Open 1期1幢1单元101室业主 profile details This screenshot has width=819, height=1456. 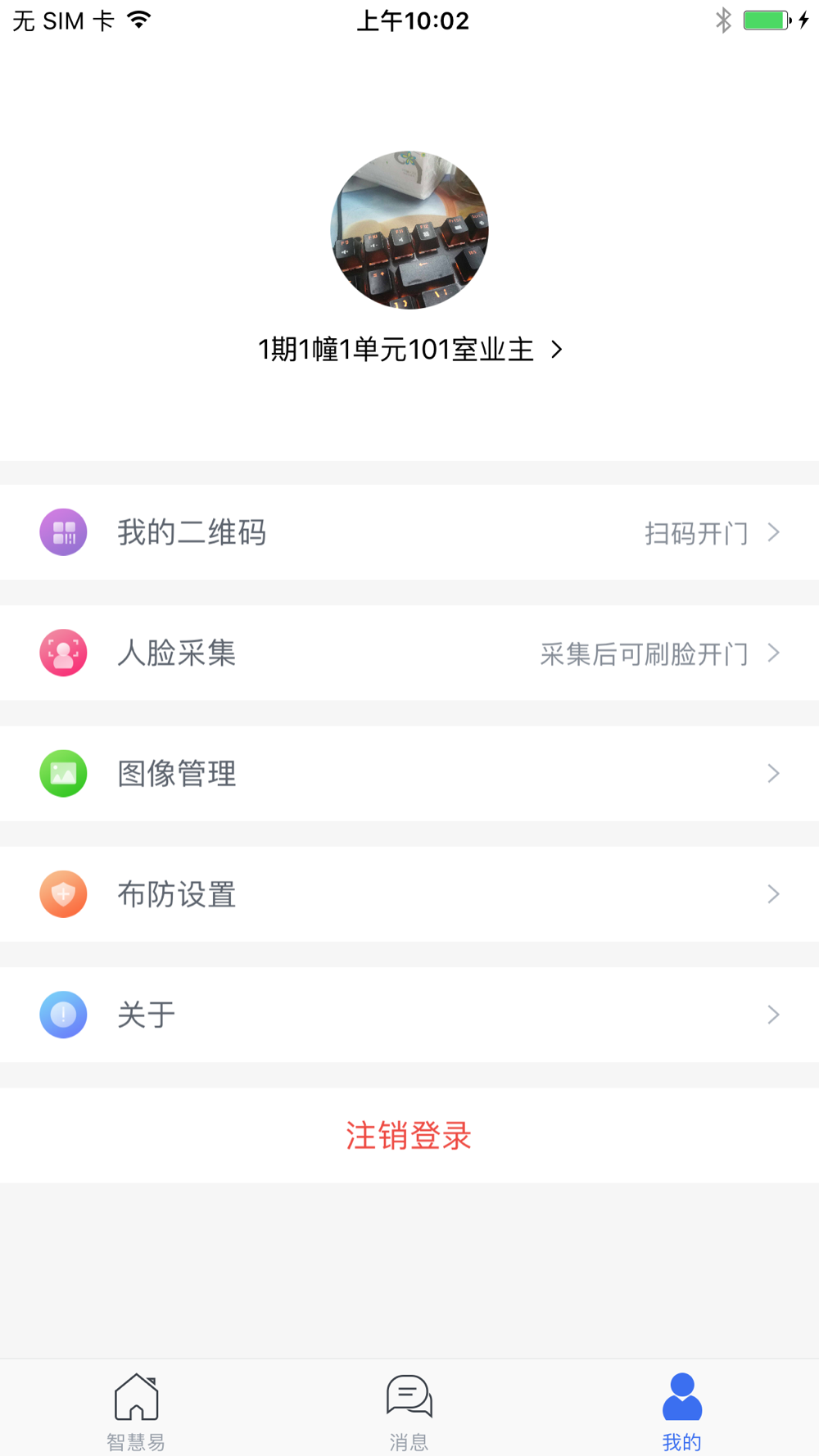click(x=409, y=350)
